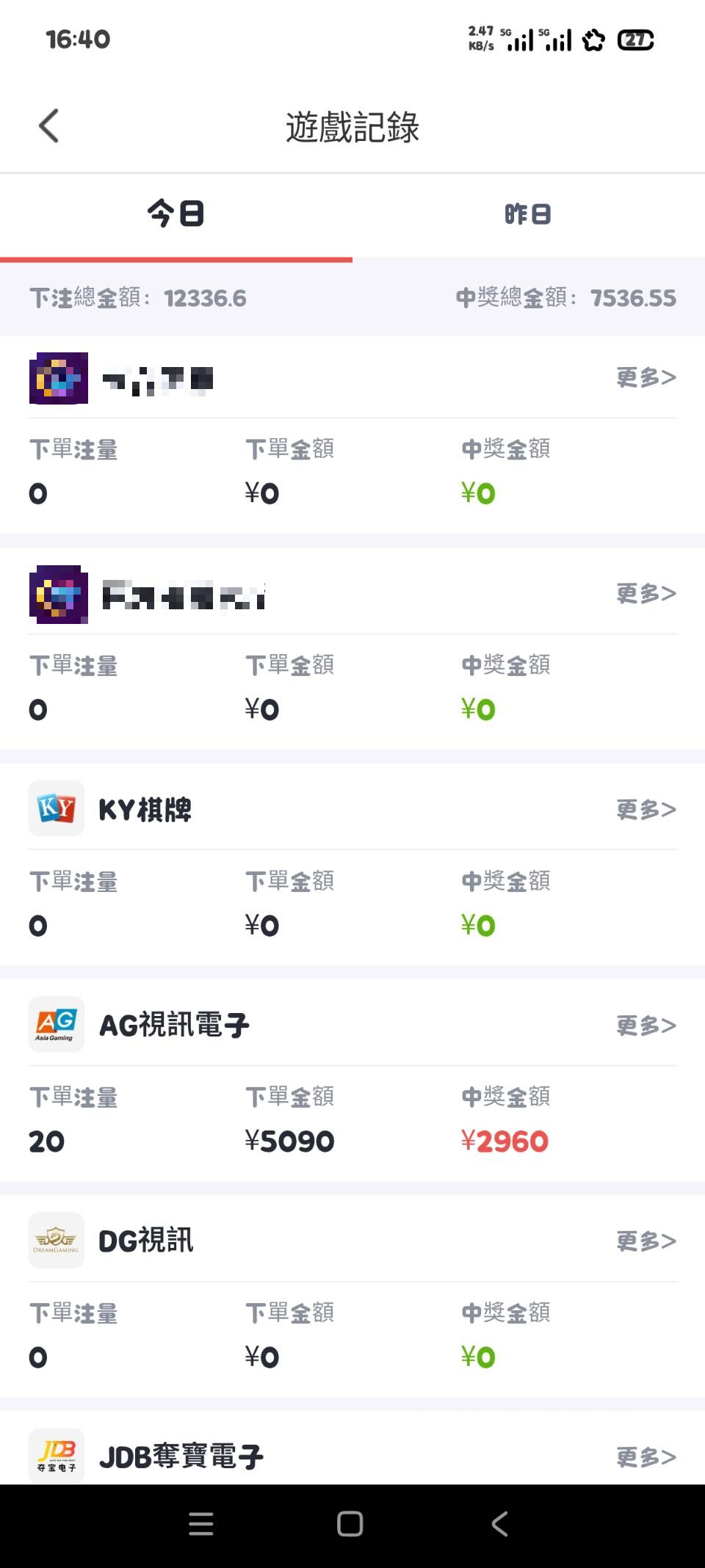Tap the home button in navigation bar
Screen dimensions: 705x1568
click(x=352, y=1524)
